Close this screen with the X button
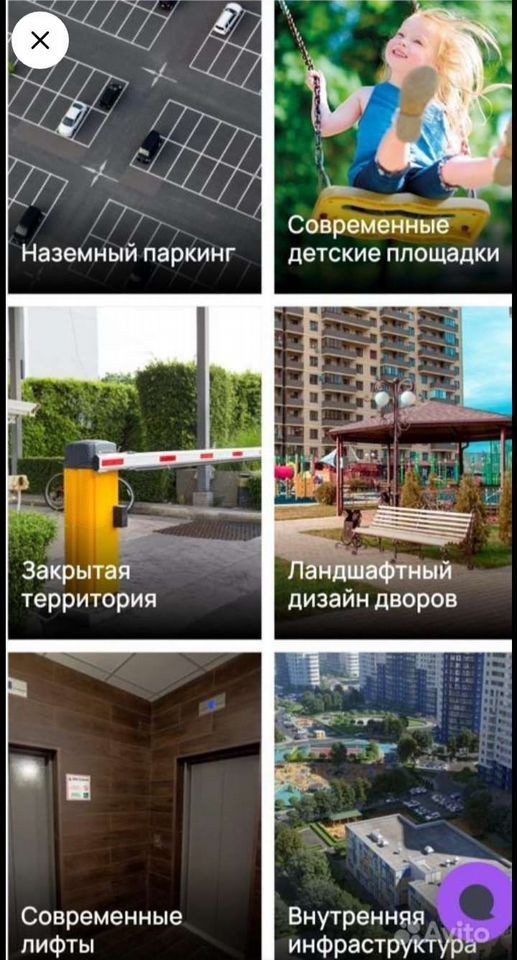 point(40,40)
